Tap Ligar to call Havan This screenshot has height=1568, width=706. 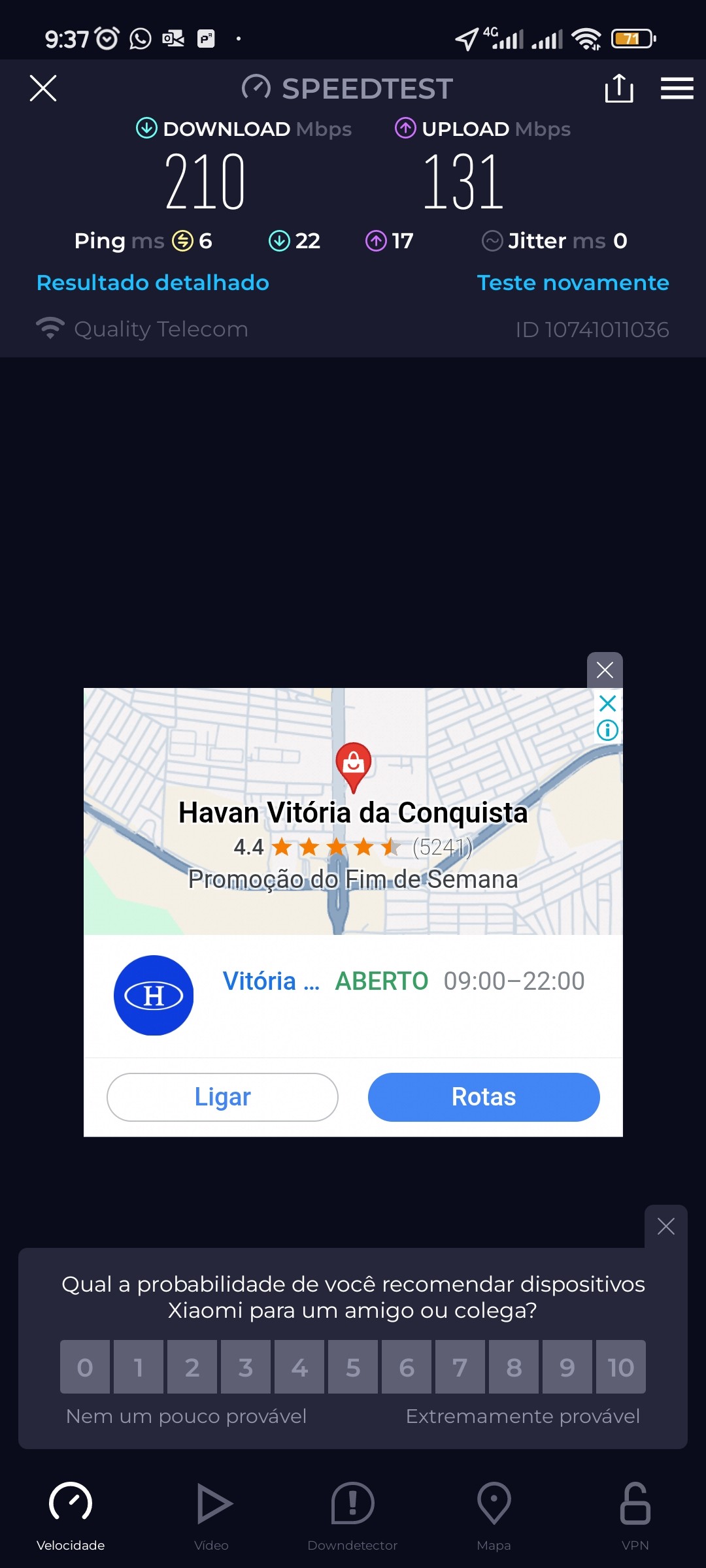[222, 1097]
